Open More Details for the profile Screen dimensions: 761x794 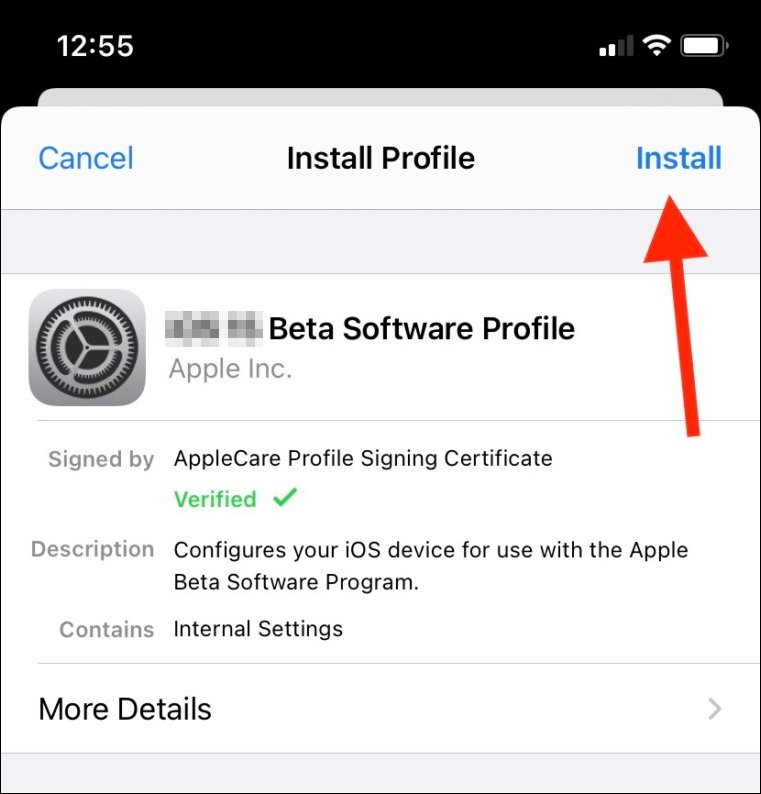pyautogui.click(x=380, y=708)
